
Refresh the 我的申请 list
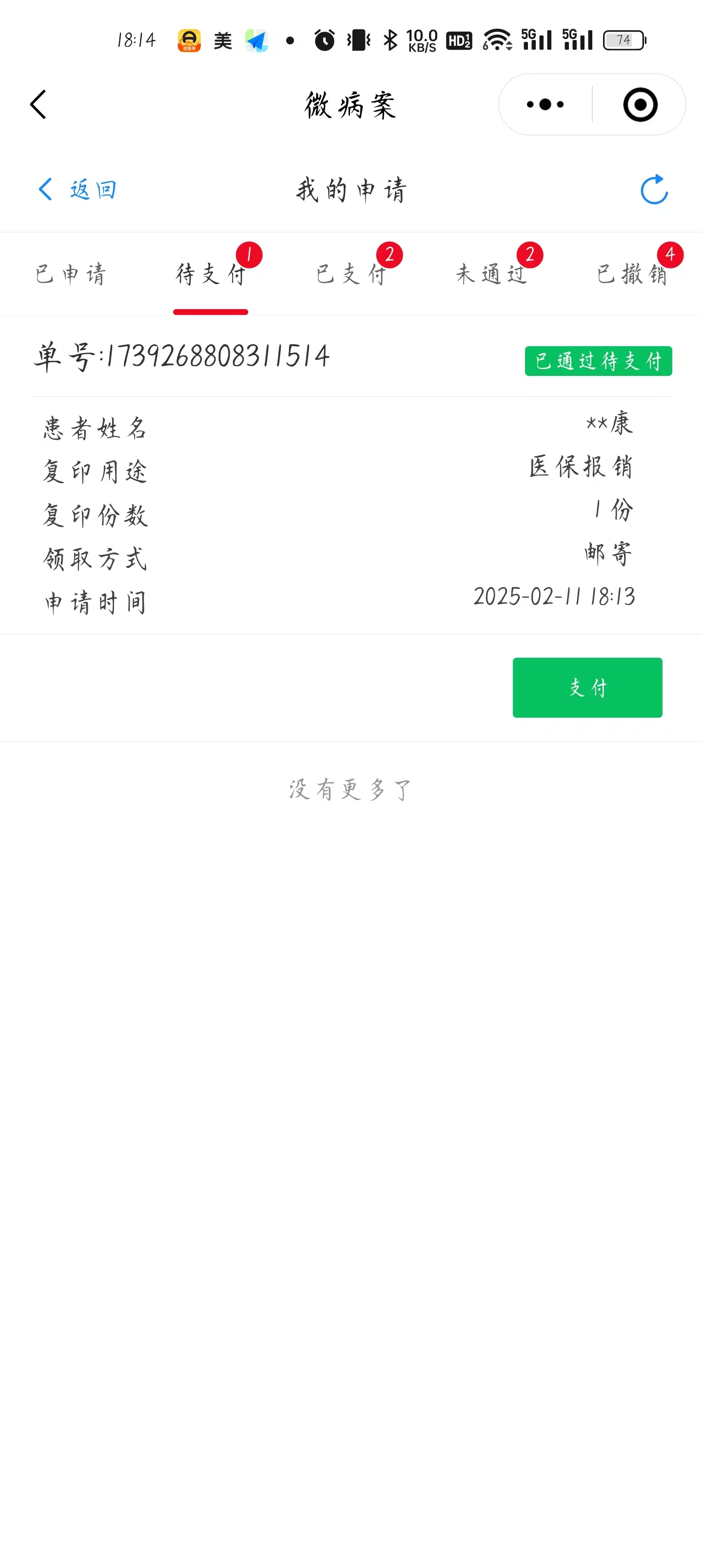pos(654,190)
